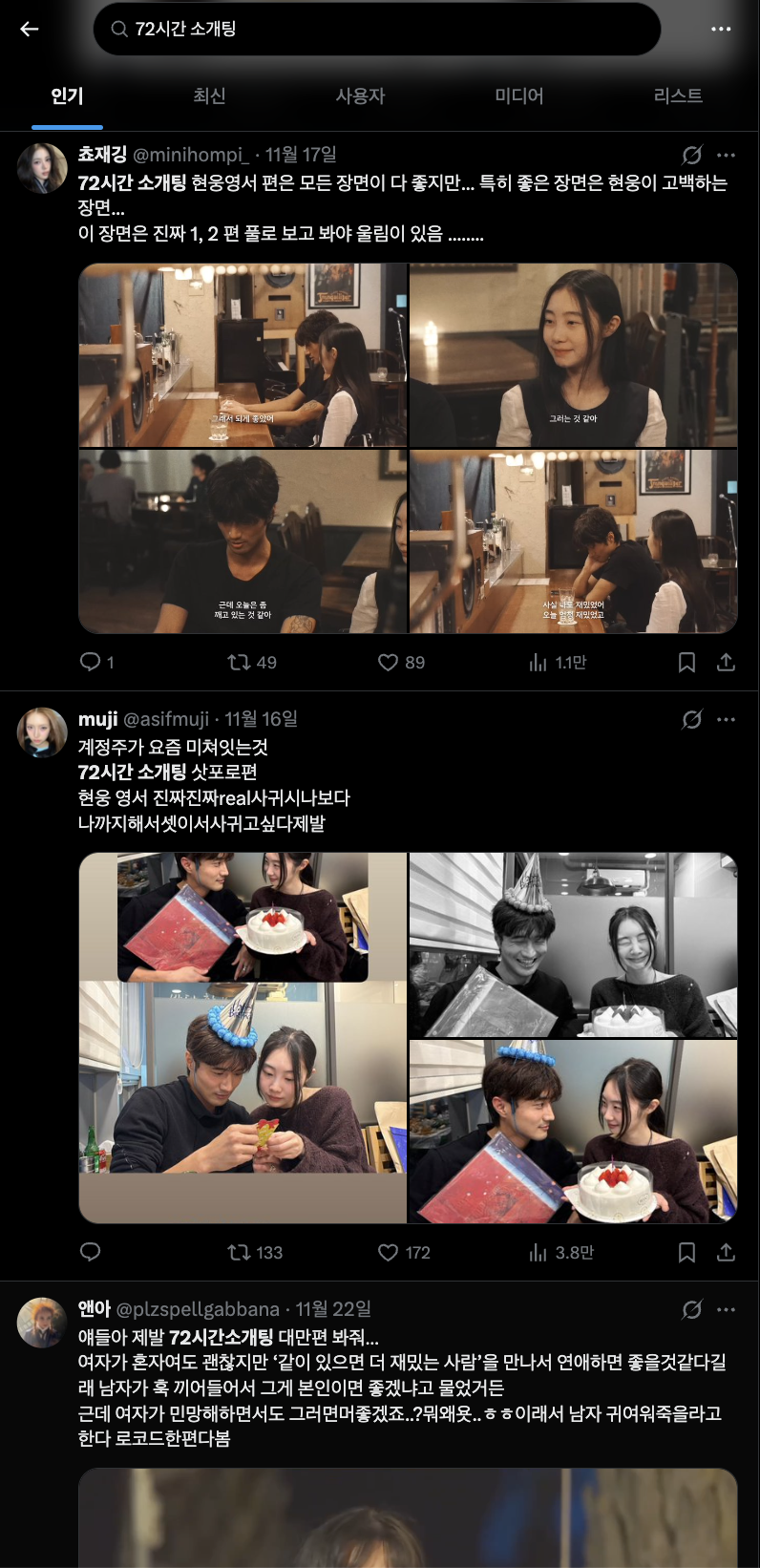
Task: Open the black-and-white photo in muji's post
Action: point(573,944)
